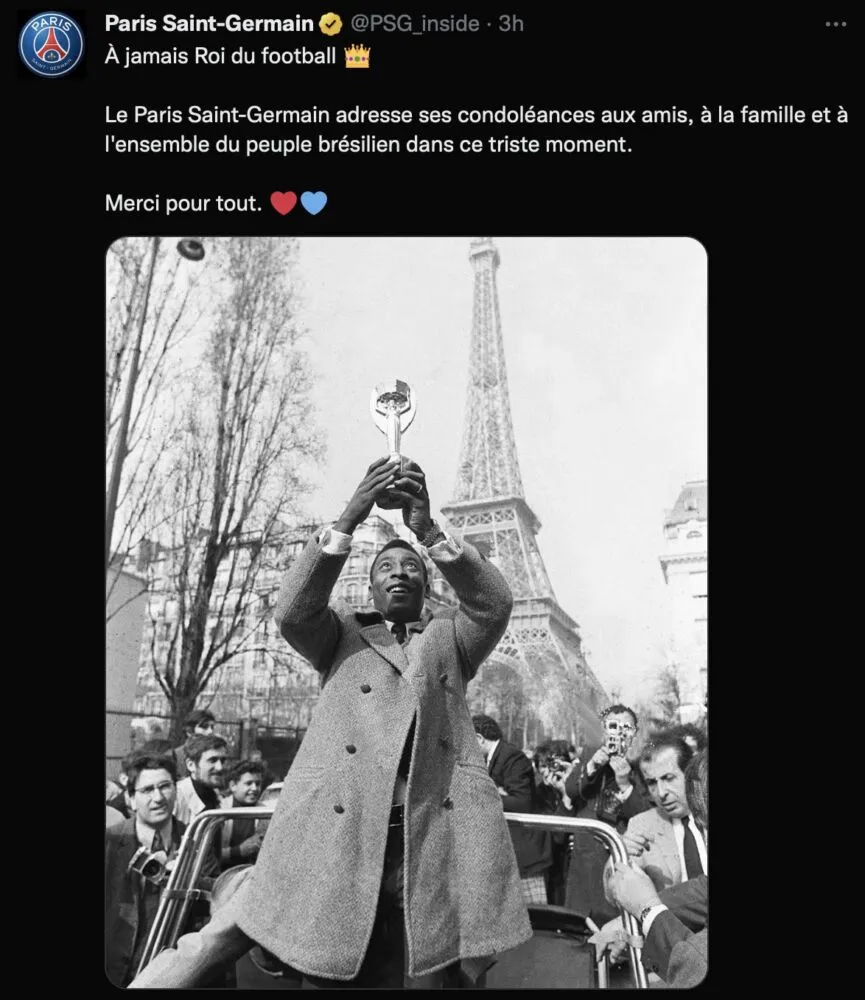Open the tweet's three-dot overflow menu

[838, 23]
